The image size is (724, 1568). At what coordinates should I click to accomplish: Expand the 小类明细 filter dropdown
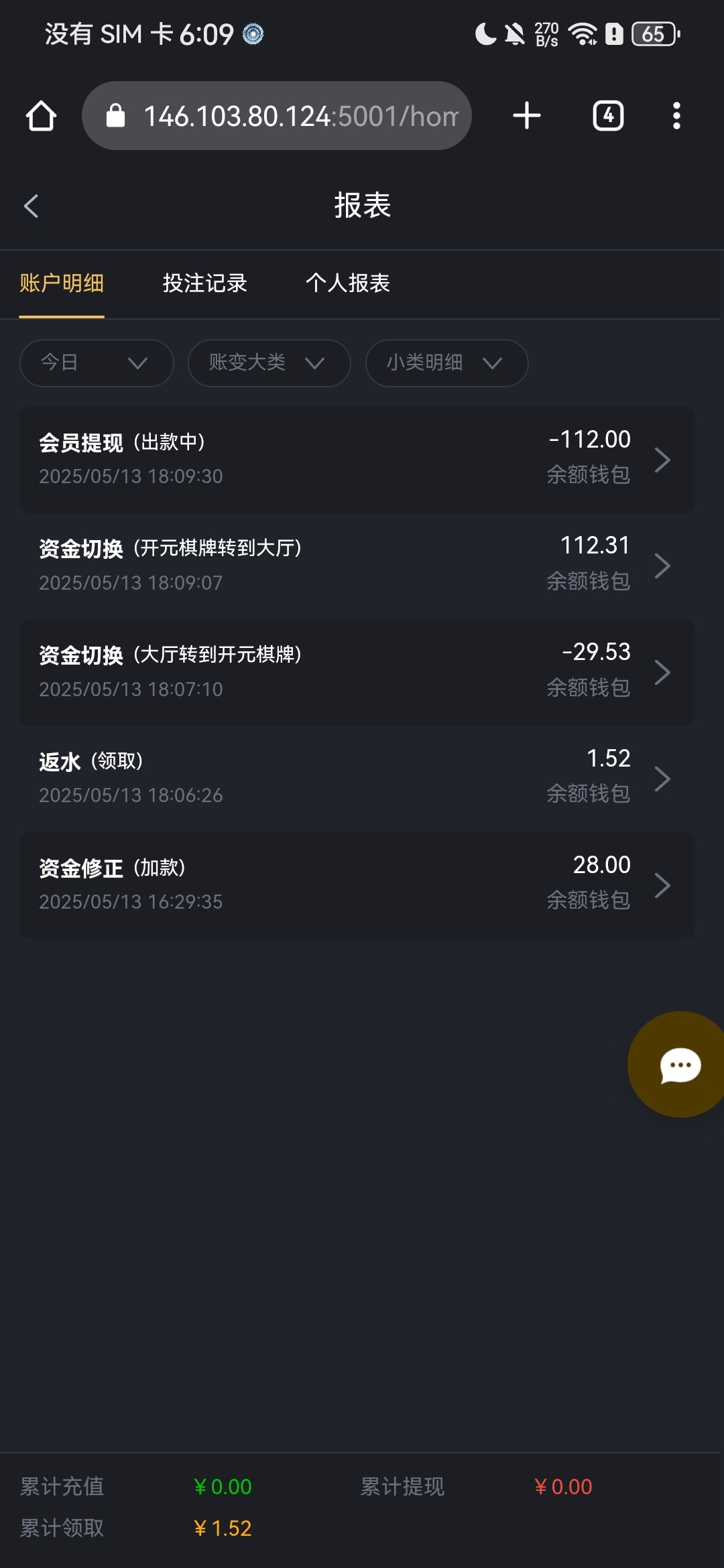pos(446,363)
